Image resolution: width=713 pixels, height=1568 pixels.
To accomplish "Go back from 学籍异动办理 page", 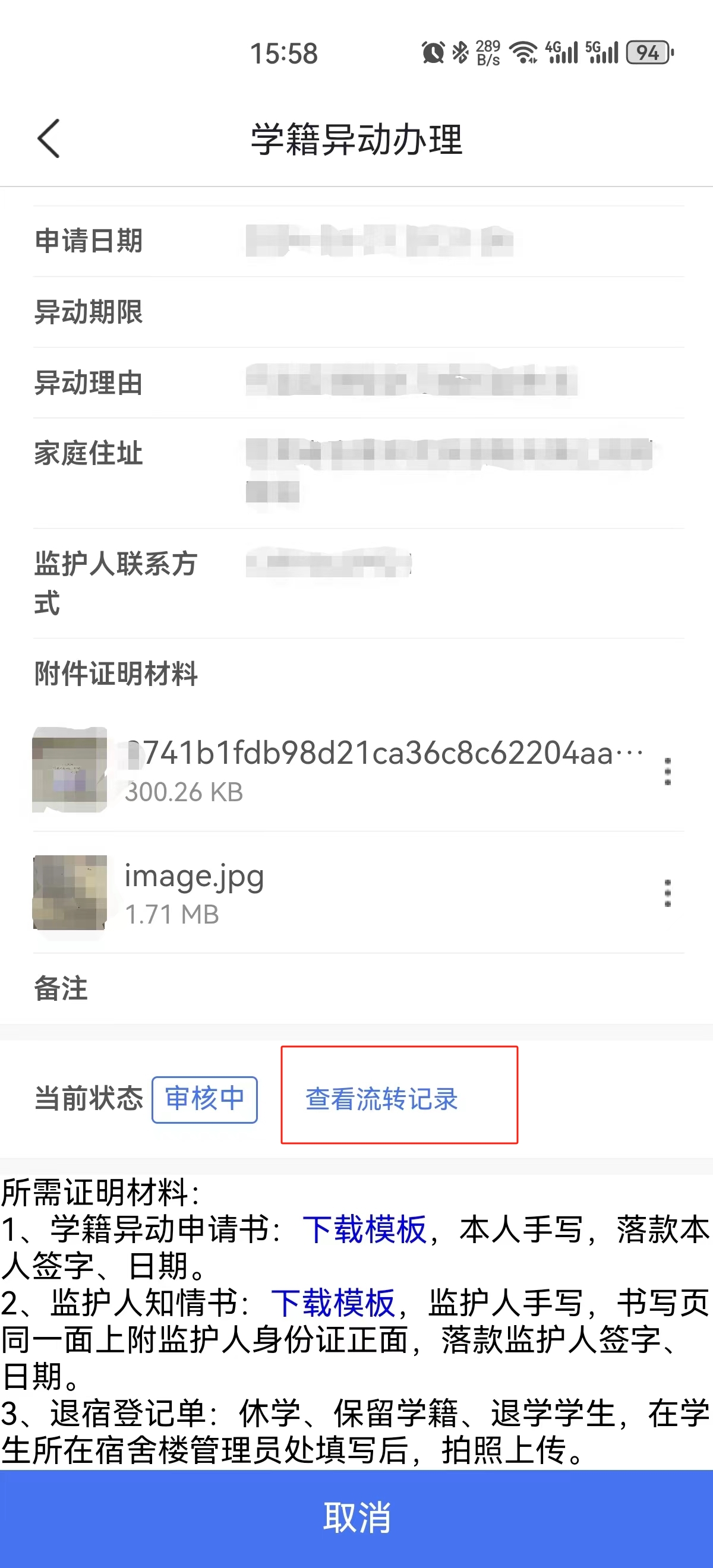I will coord(49,139).
